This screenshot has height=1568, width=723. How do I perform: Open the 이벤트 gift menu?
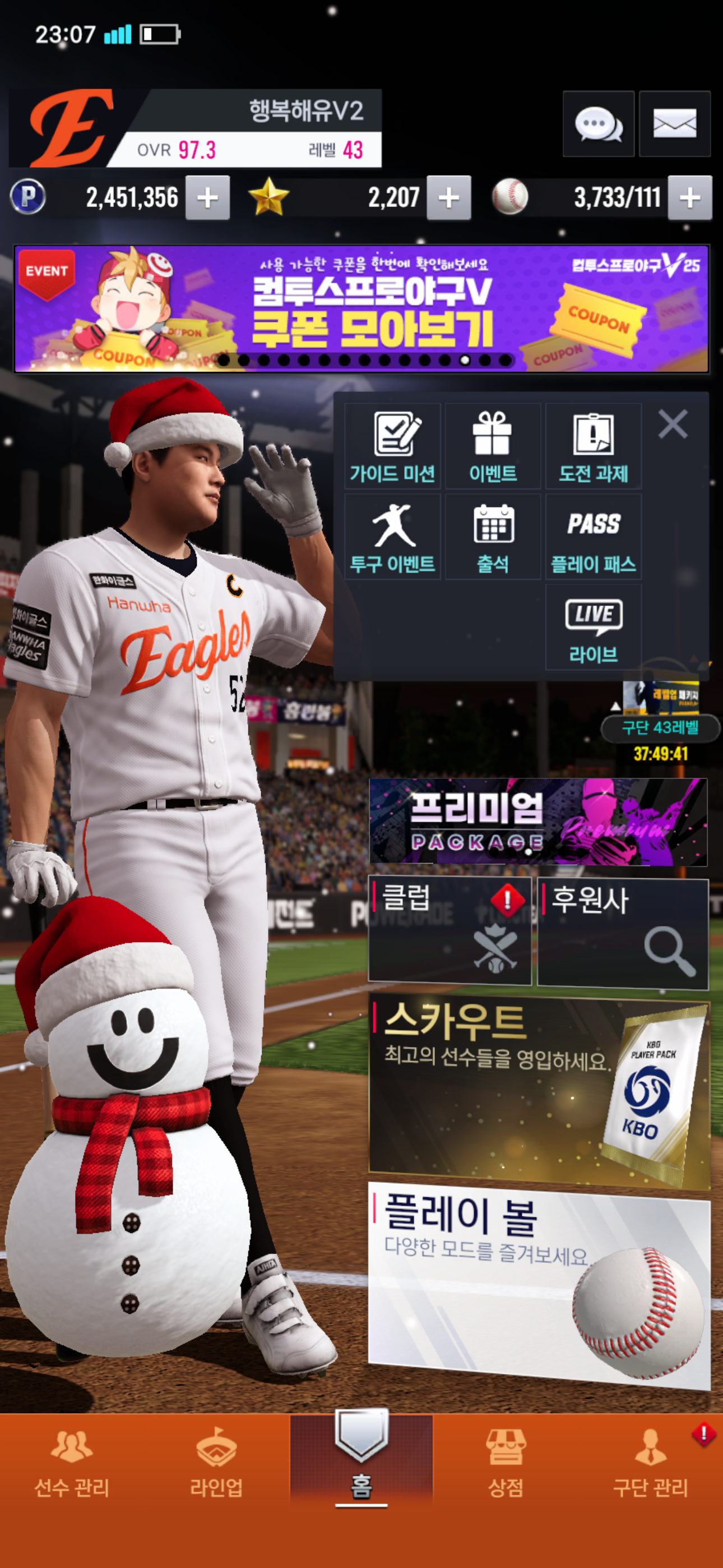pyautogui.click(x=492, y=446)
